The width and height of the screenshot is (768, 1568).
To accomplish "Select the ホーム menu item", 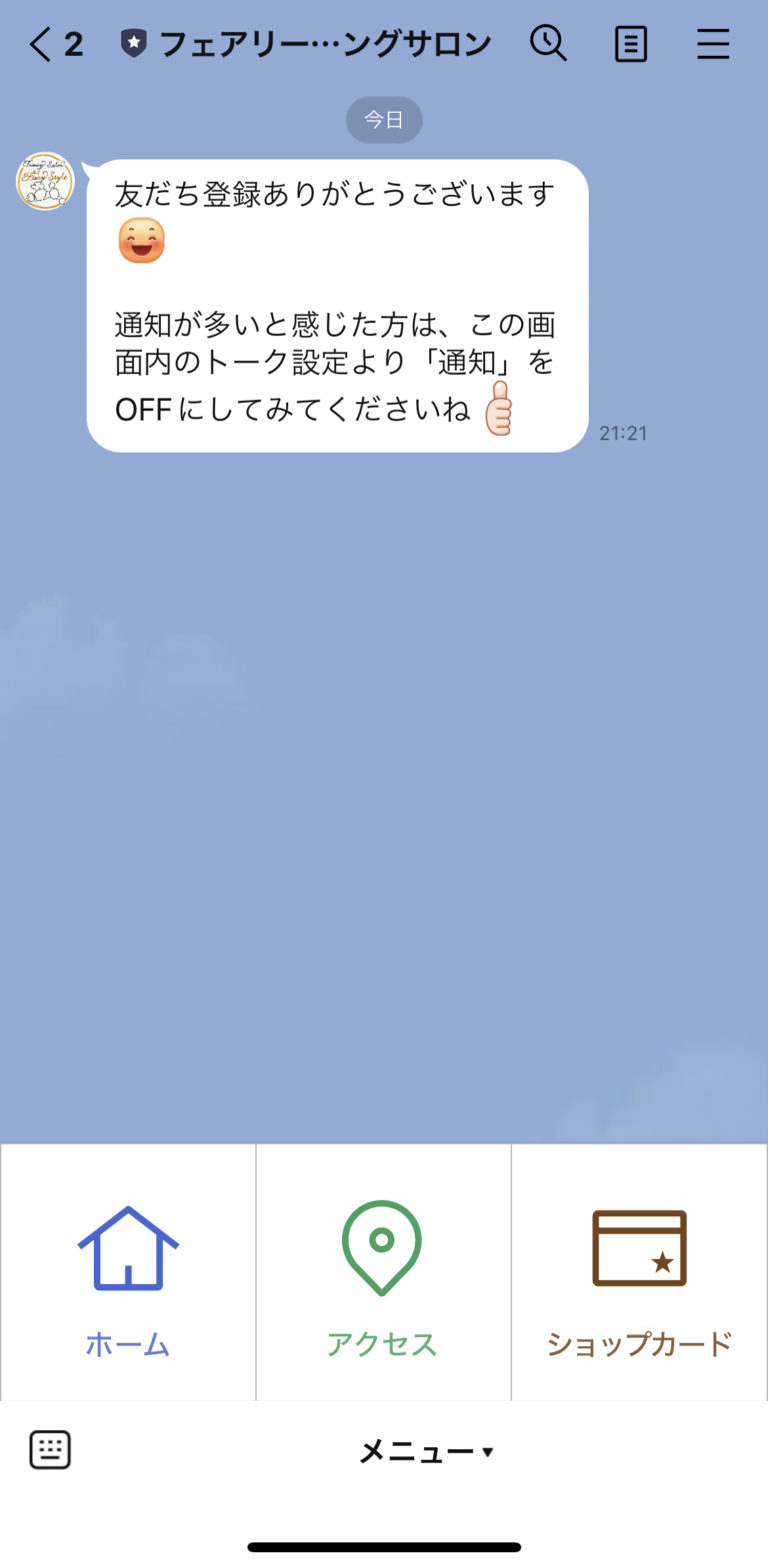I will point(127,1344).
